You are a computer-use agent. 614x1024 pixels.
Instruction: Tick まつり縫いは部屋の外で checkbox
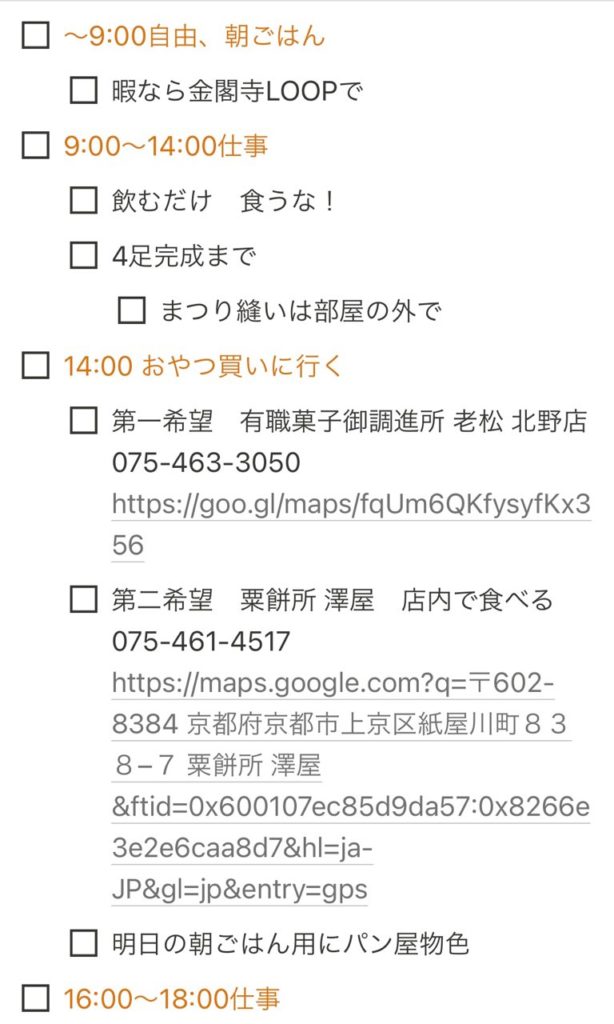click(x=131, y=311)
